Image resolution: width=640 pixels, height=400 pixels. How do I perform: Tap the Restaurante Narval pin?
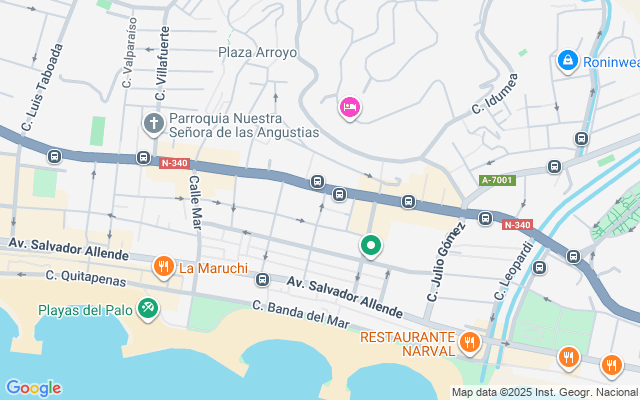pos(470,344)
